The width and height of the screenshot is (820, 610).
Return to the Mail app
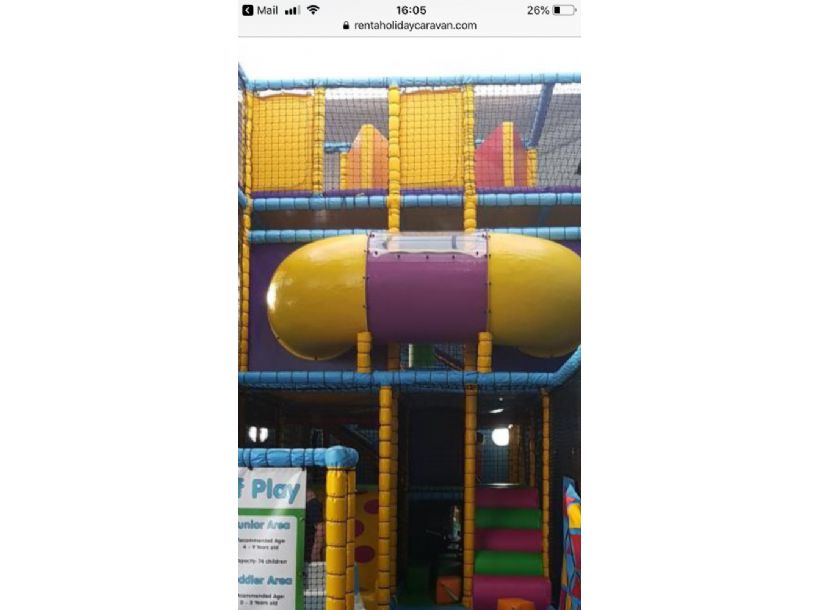coord(260,10)
